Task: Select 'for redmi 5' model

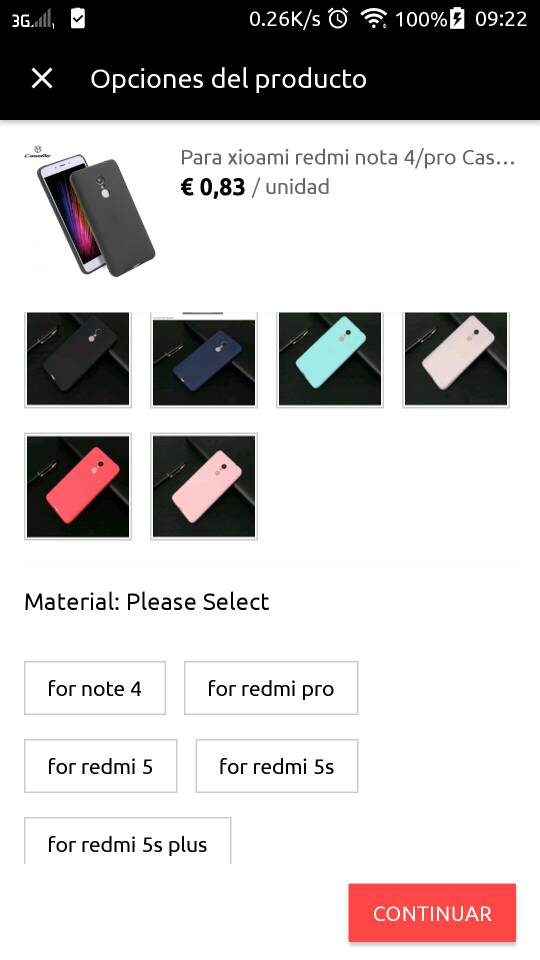Action: (100, 766)
